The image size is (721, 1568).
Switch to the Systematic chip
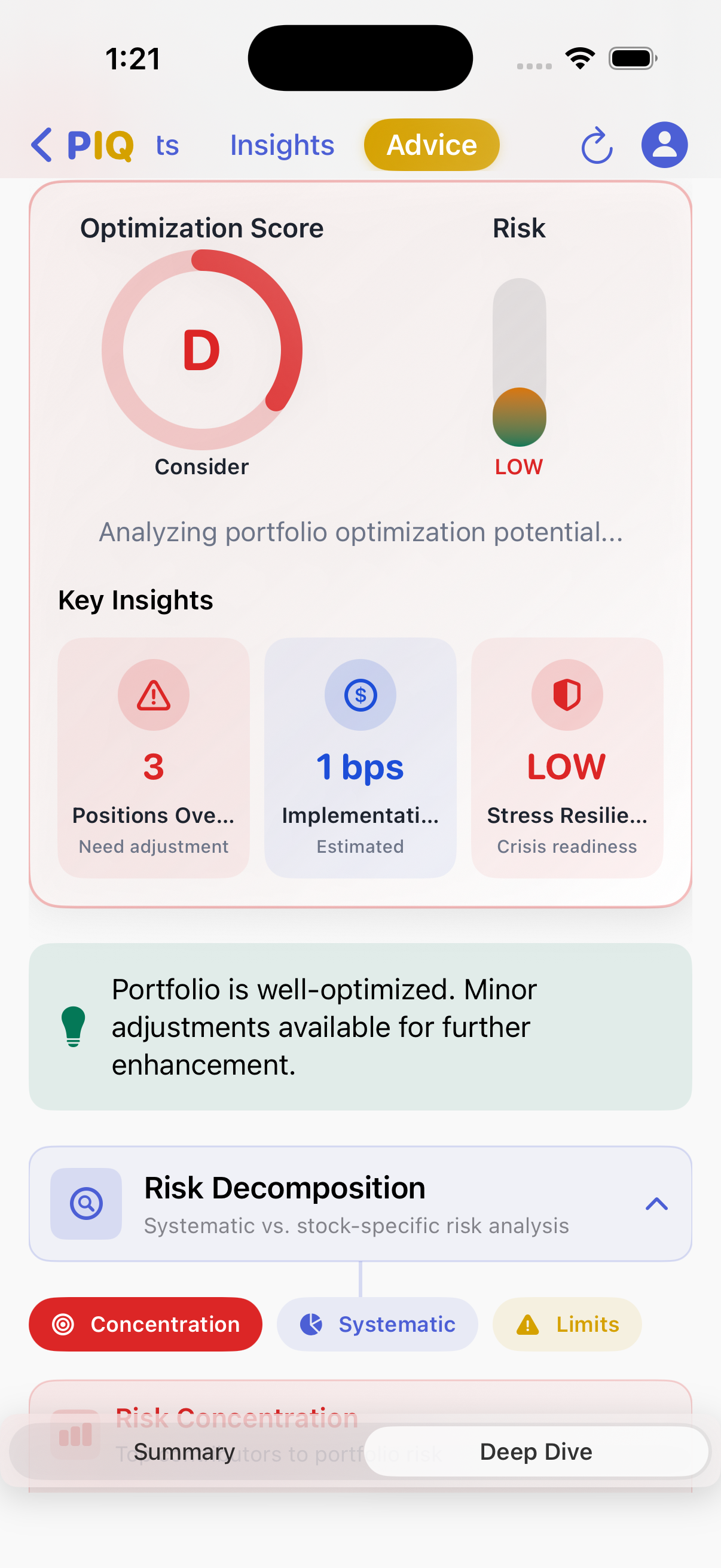tap(377, 1324)
